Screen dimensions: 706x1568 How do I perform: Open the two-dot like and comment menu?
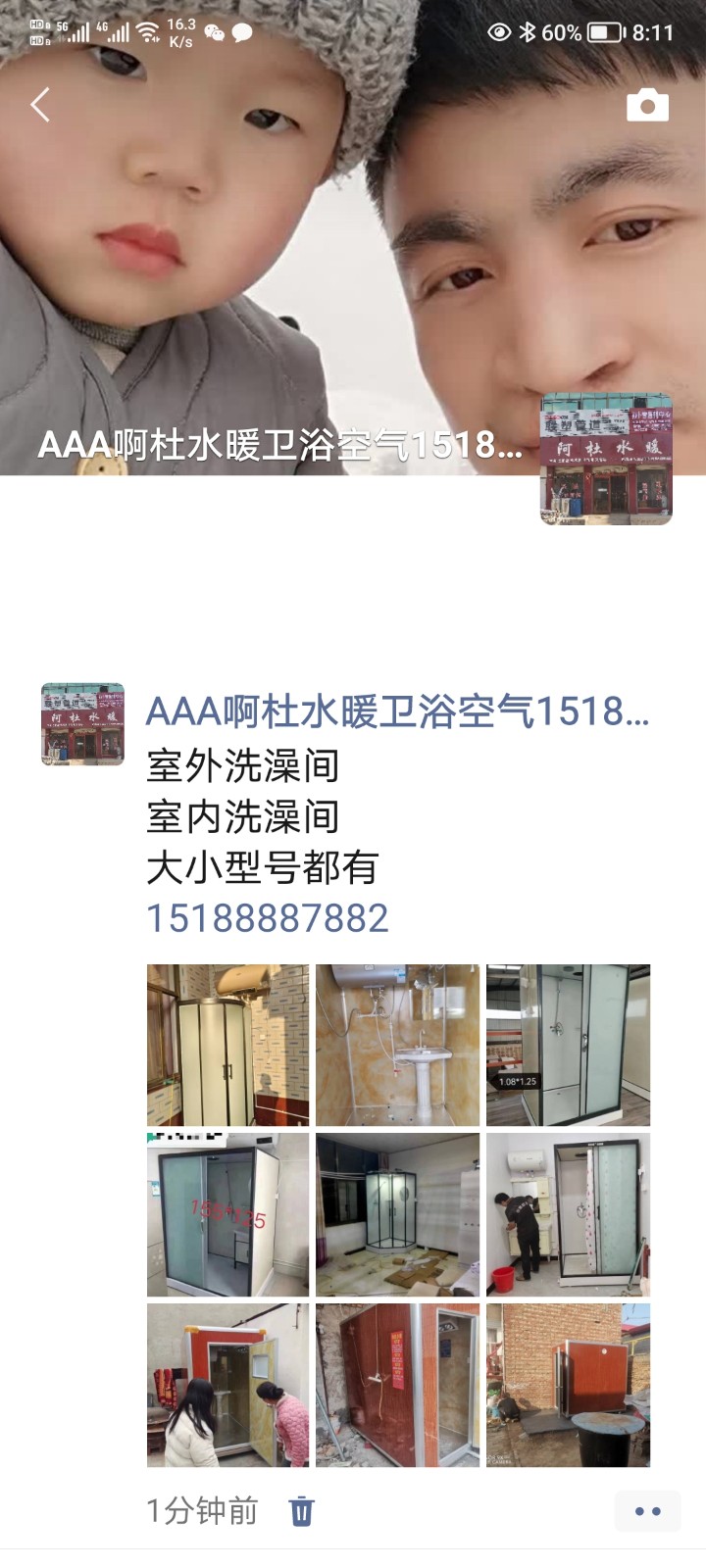coord(647,1511)
